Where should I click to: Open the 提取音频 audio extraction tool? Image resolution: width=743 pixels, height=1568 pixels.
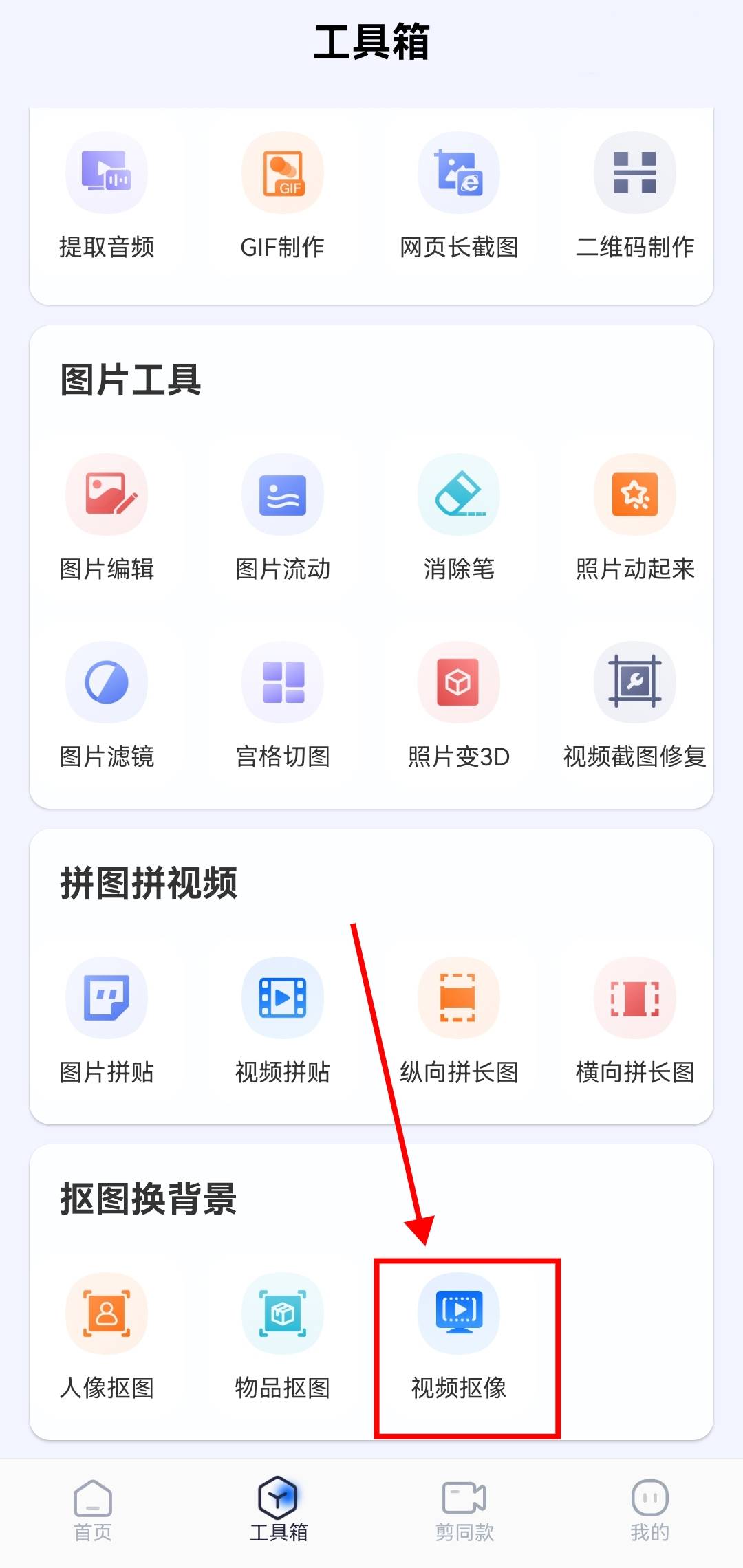107,196
